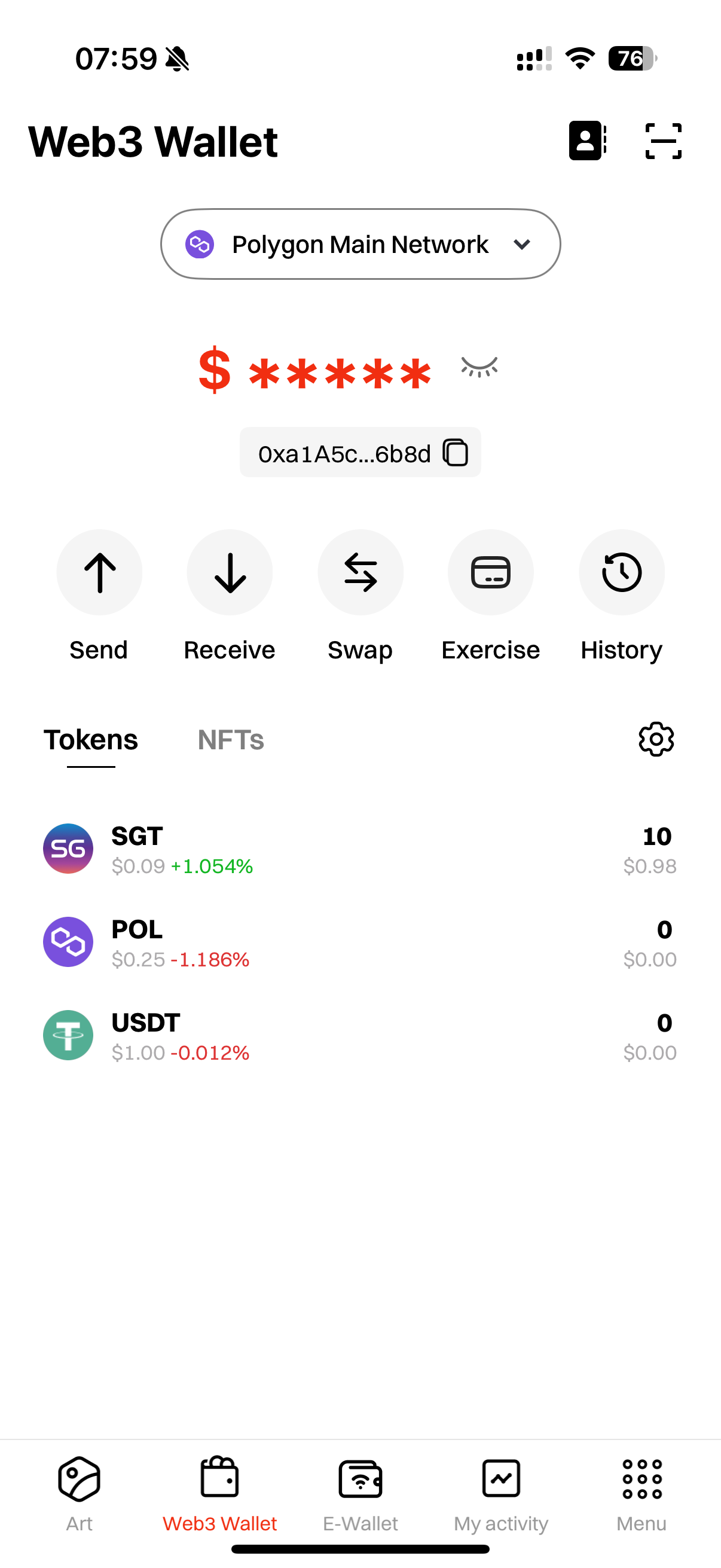Open the address book icon
This screenshot has width=721, height=1568.
point(587,141)
